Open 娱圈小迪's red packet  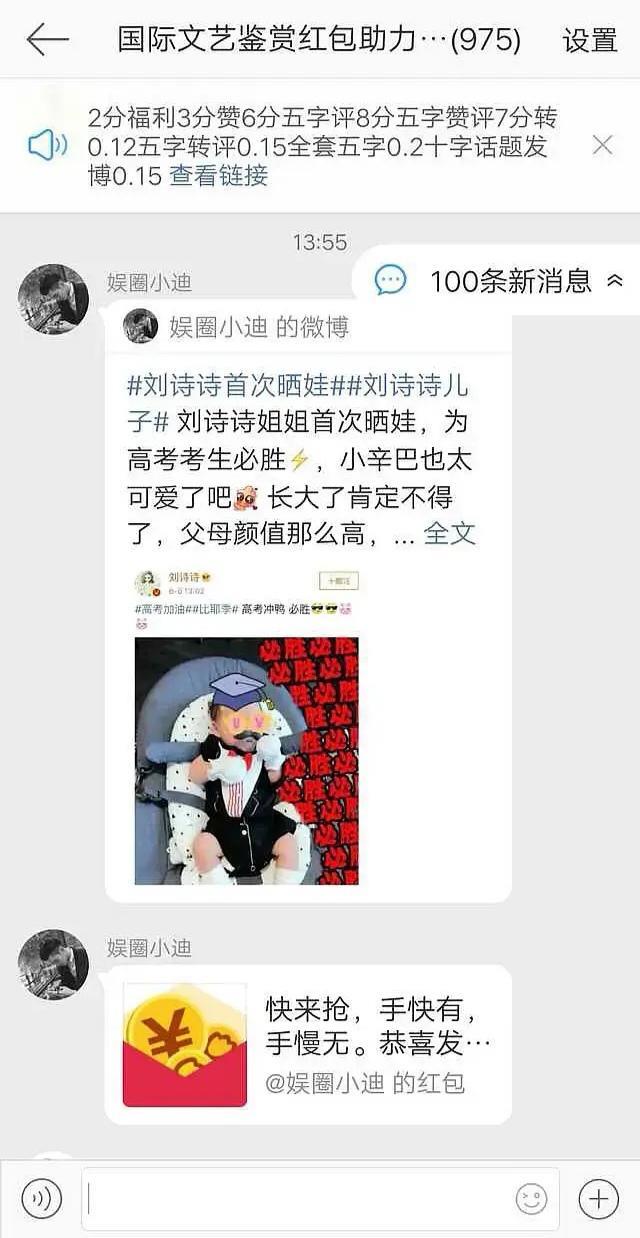pyautogui.click(x=308, y=1044)
